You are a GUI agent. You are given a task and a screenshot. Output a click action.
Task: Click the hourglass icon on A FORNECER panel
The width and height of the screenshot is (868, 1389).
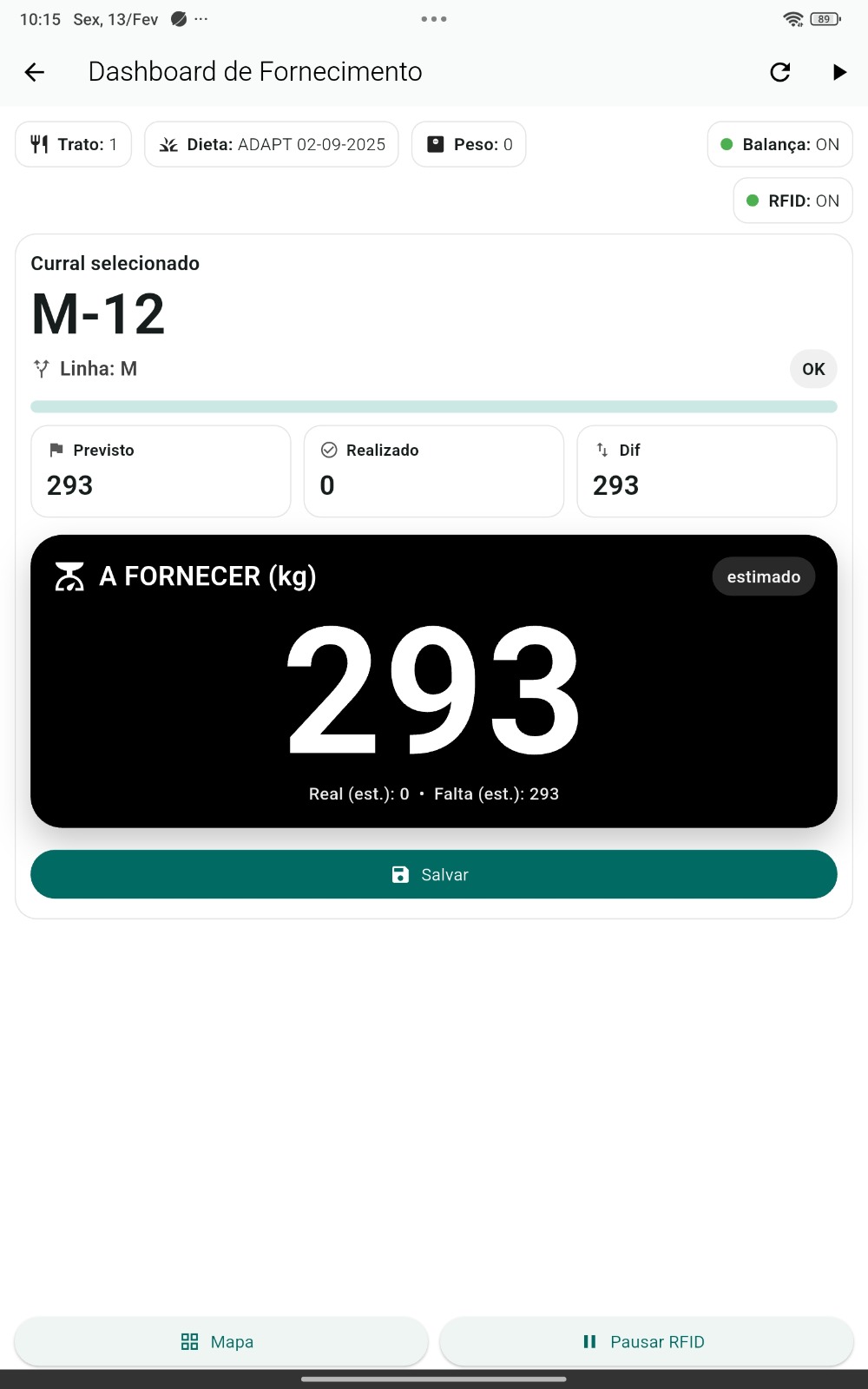coord(69,576)
